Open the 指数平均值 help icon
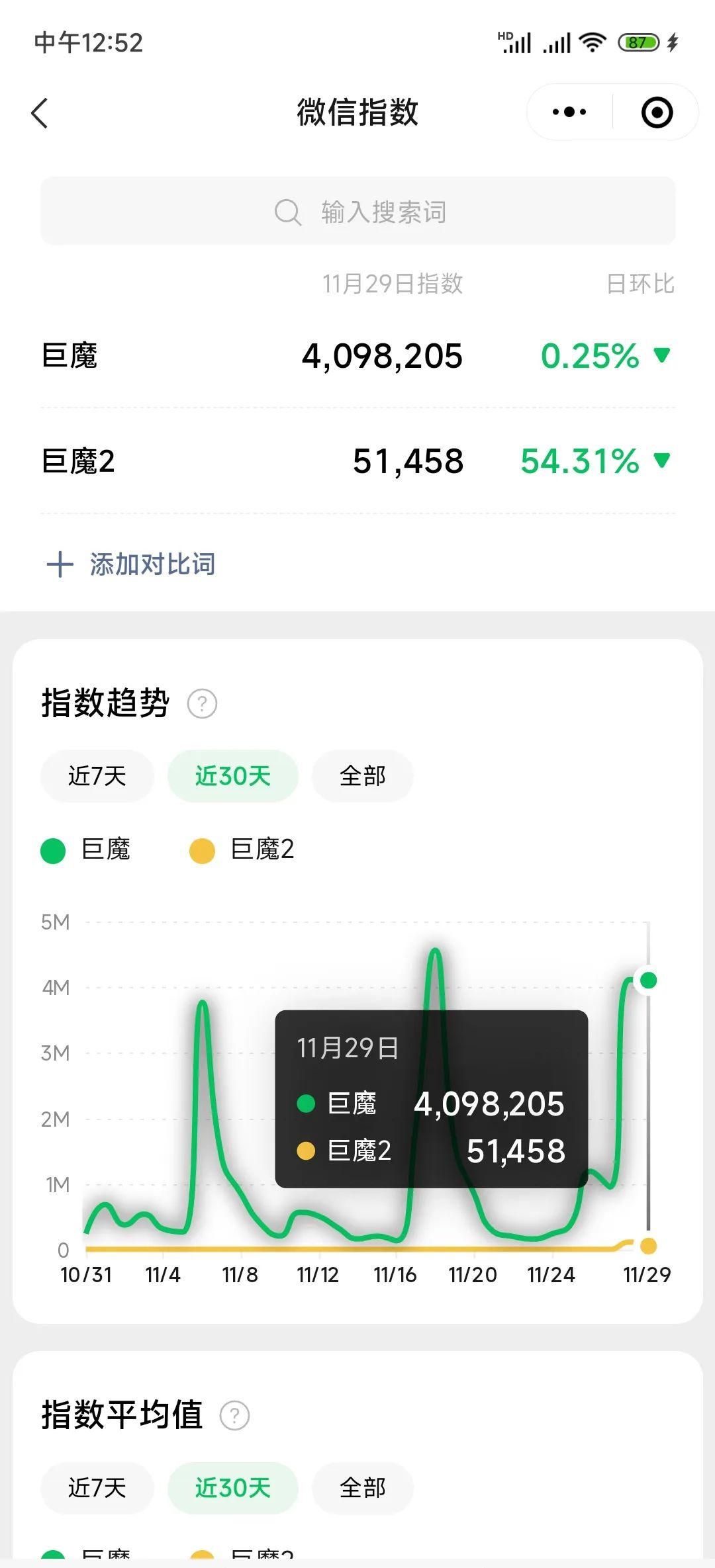This screenshot has height=1568, width=715. tap(234, 1416)
